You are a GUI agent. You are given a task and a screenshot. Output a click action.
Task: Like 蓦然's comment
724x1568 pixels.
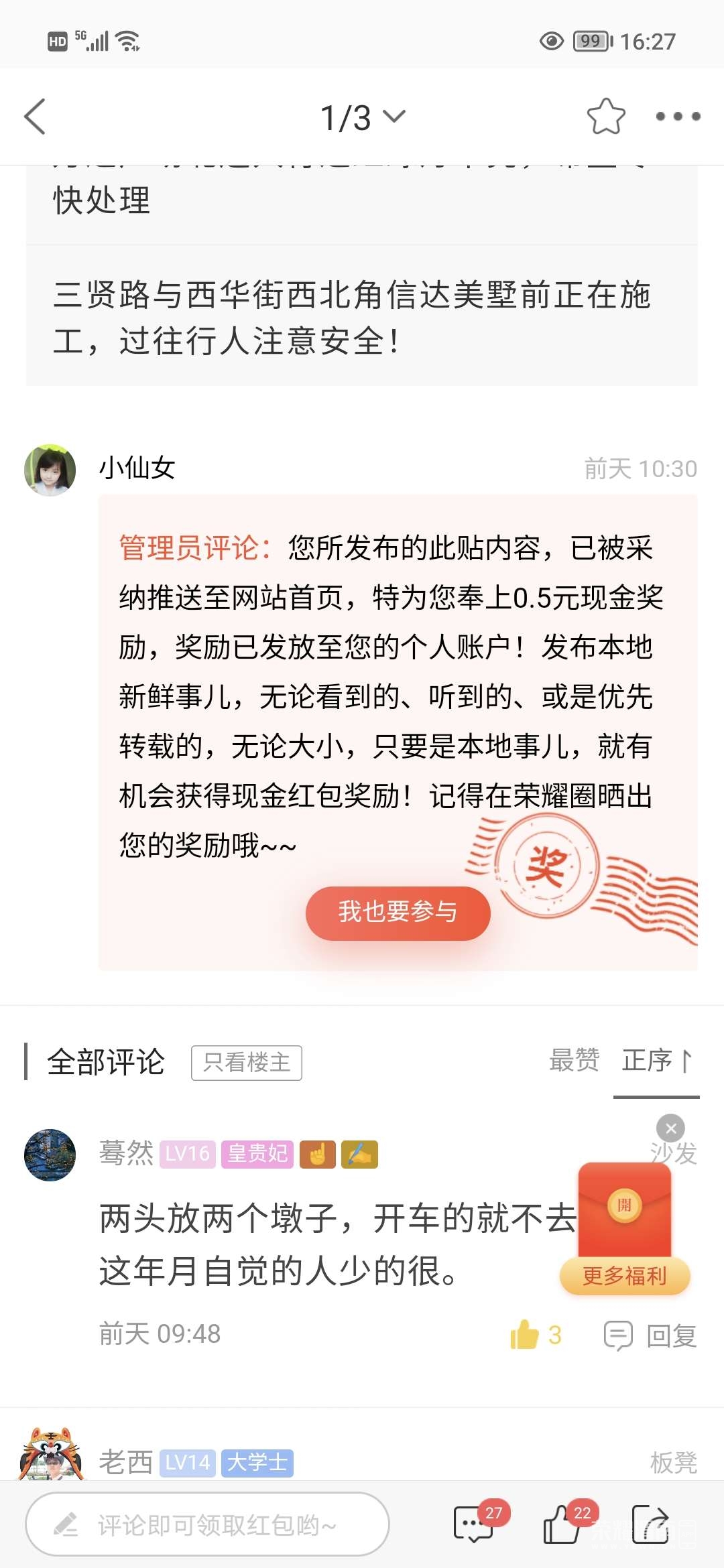click(x=525, y=1335)
